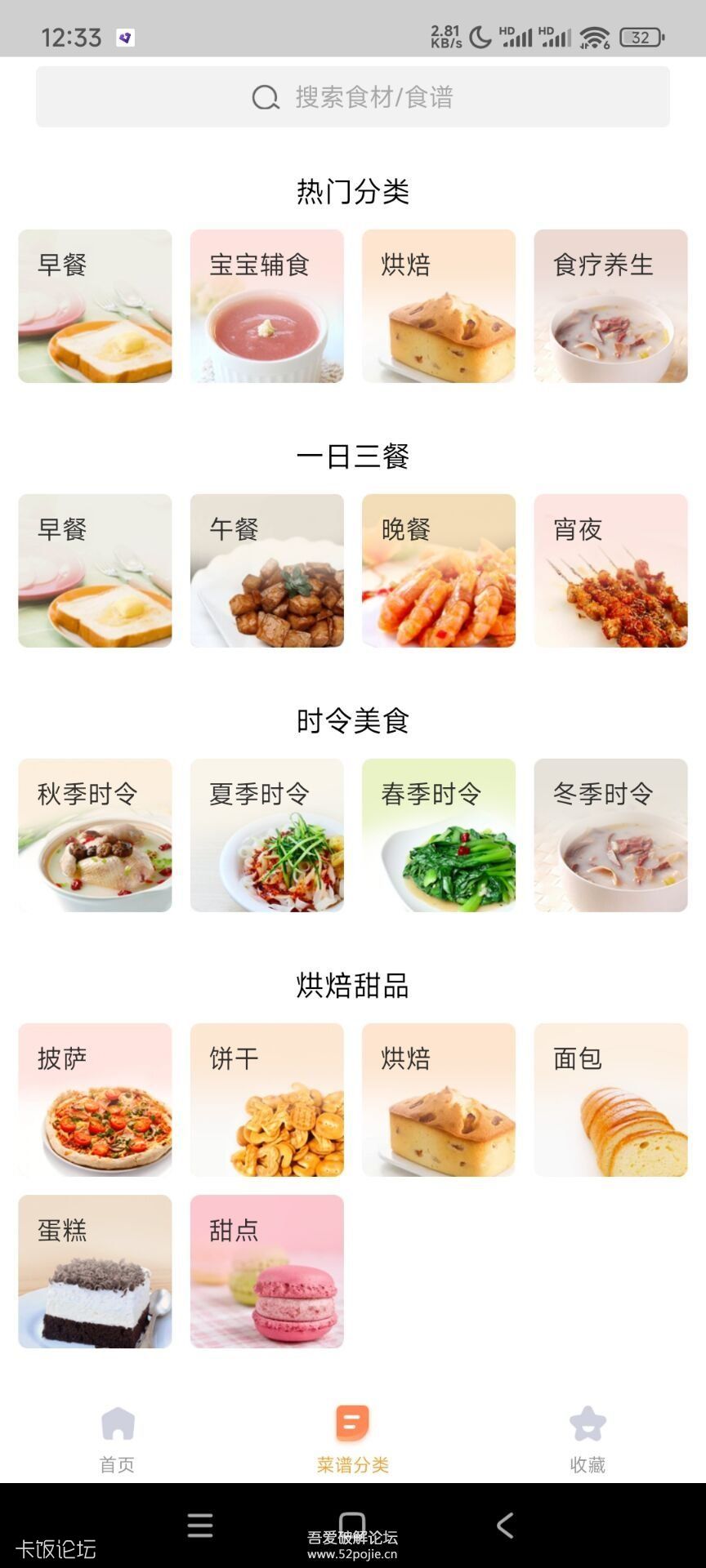Open 夏季时令 recipes

[x=267, y=835]
